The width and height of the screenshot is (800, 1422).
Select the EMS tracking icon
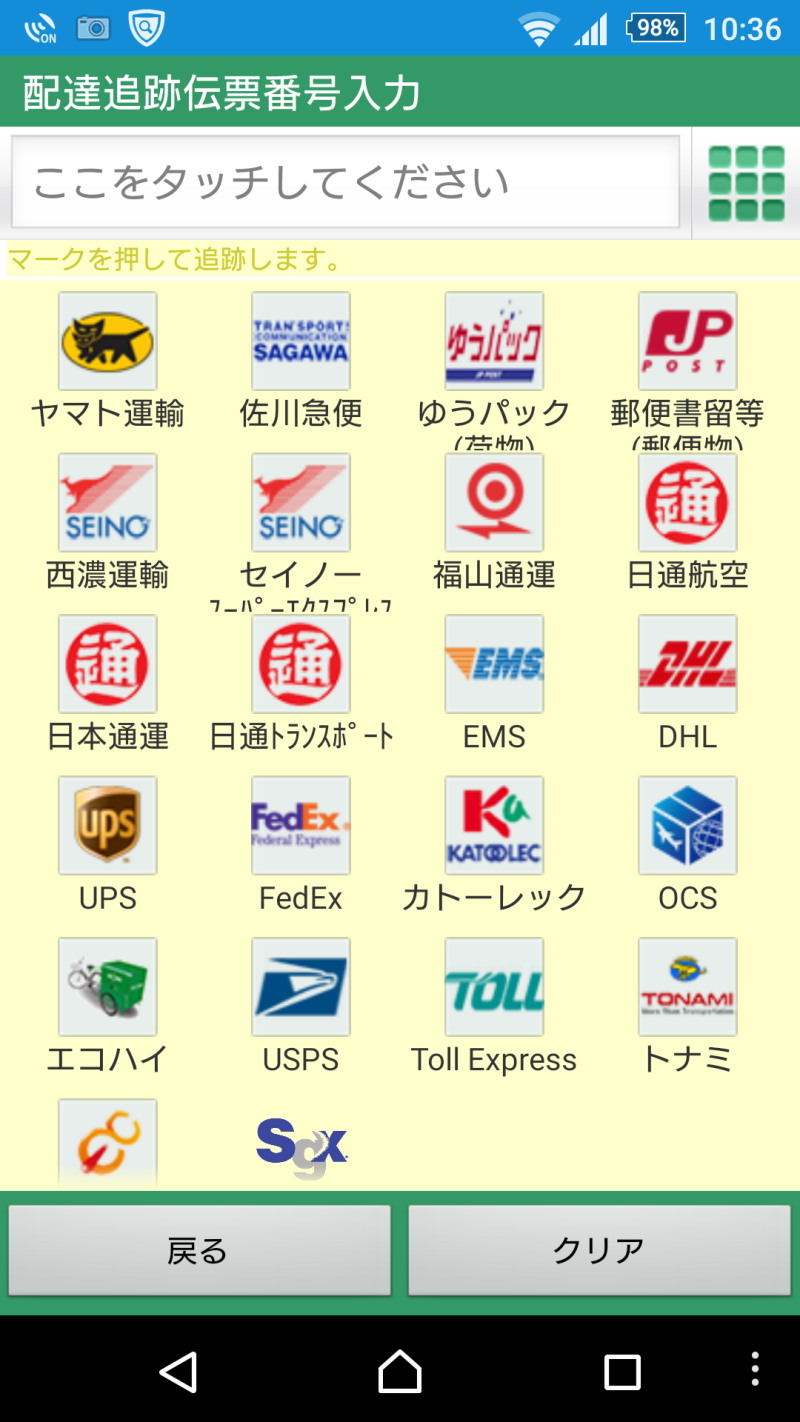[494, 663]
